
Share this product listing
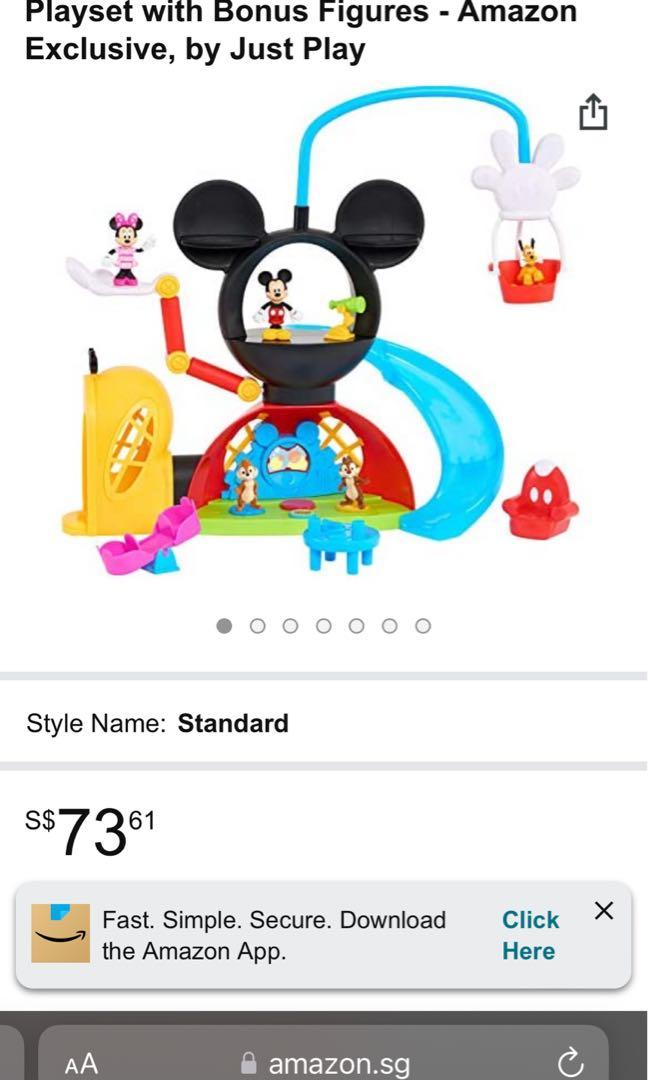pyautogui.click(x=593, y=111)
